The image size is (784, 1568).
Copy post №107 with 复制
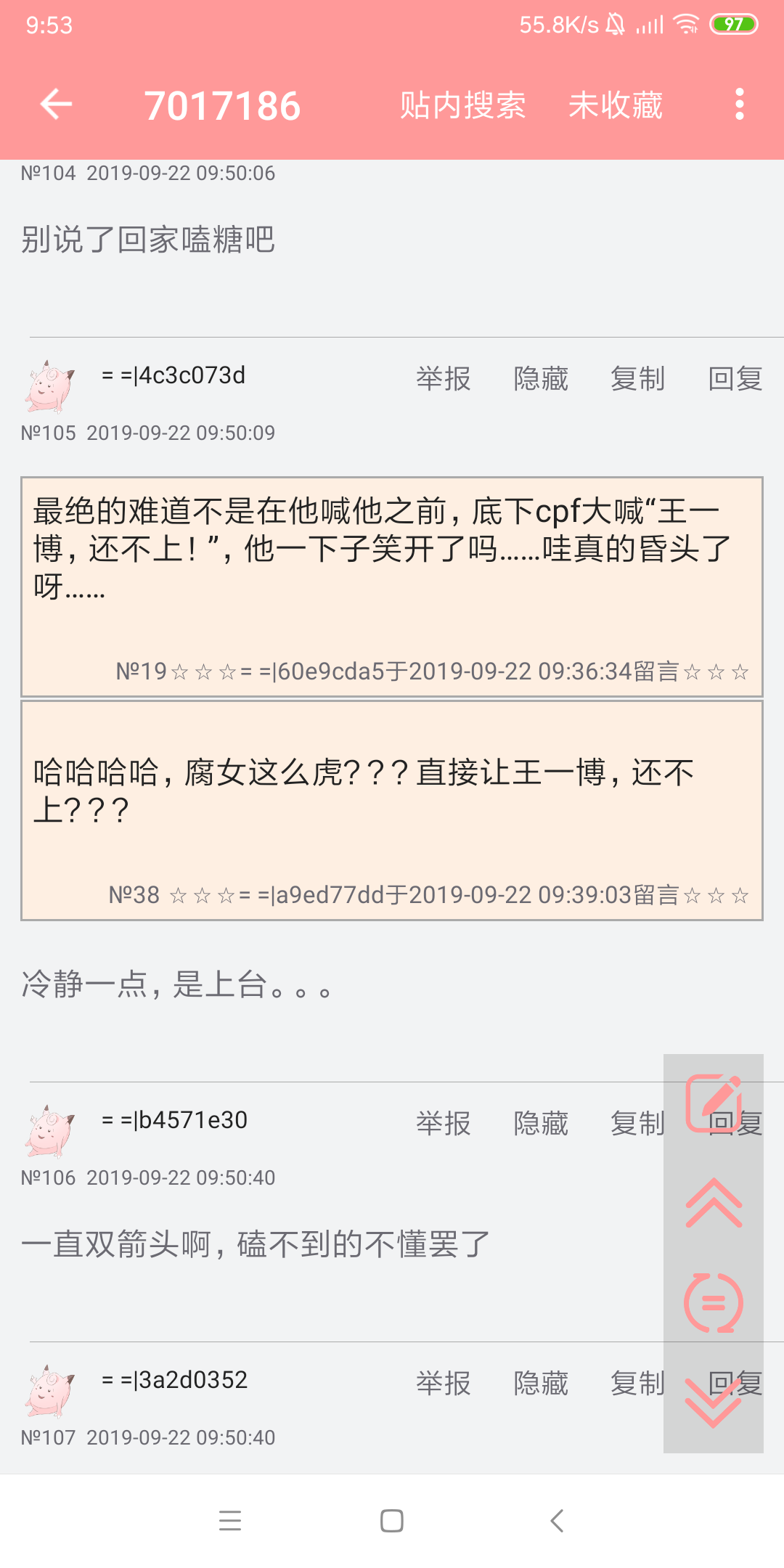click(x=638, y=1383)
